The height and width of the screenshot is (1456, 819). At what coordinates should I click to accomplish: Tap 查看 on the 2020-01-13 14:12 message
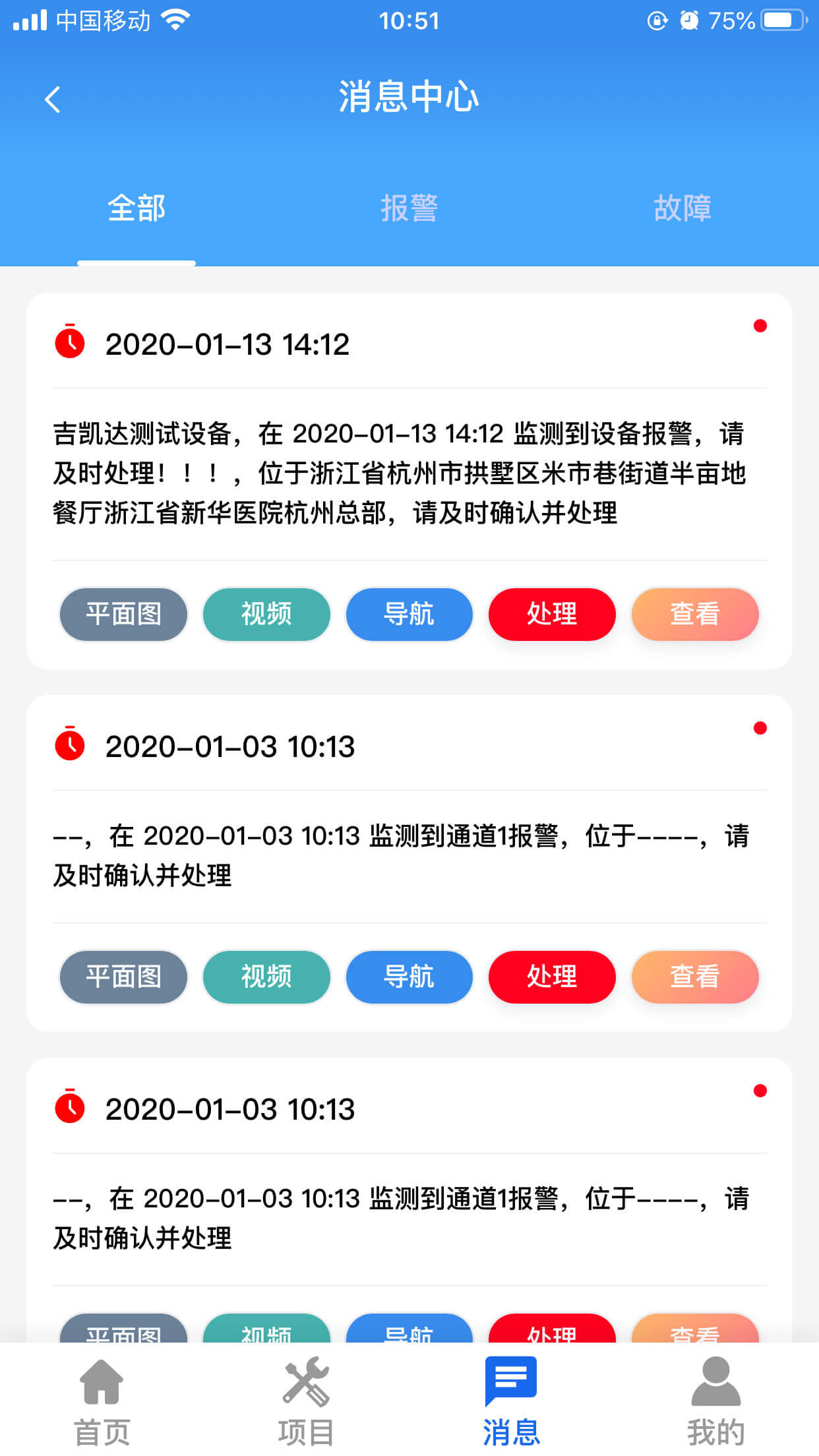695,614
